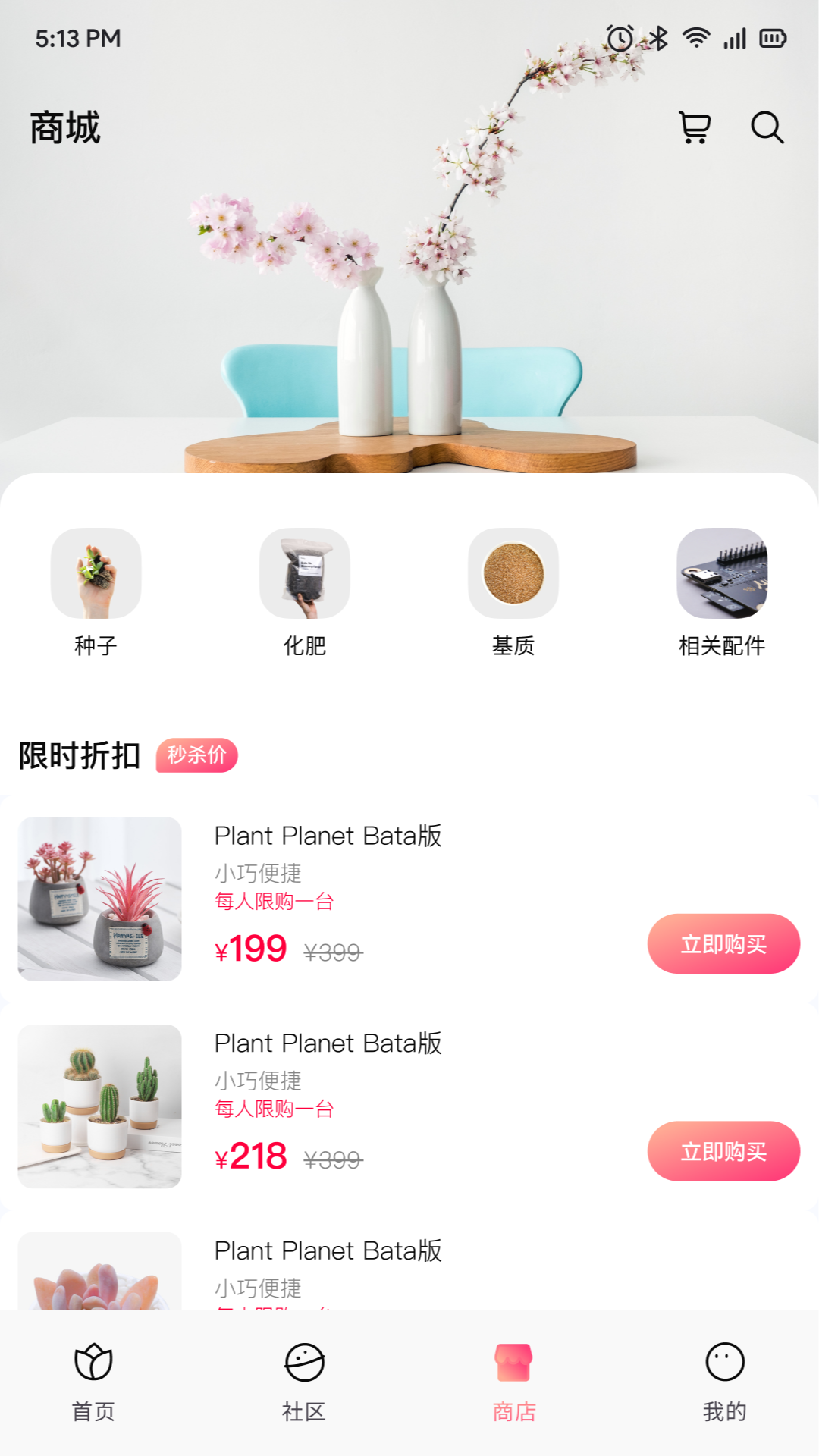Open the ¥218 cactus product image
819x1456 pixels.
(100, 1106)
